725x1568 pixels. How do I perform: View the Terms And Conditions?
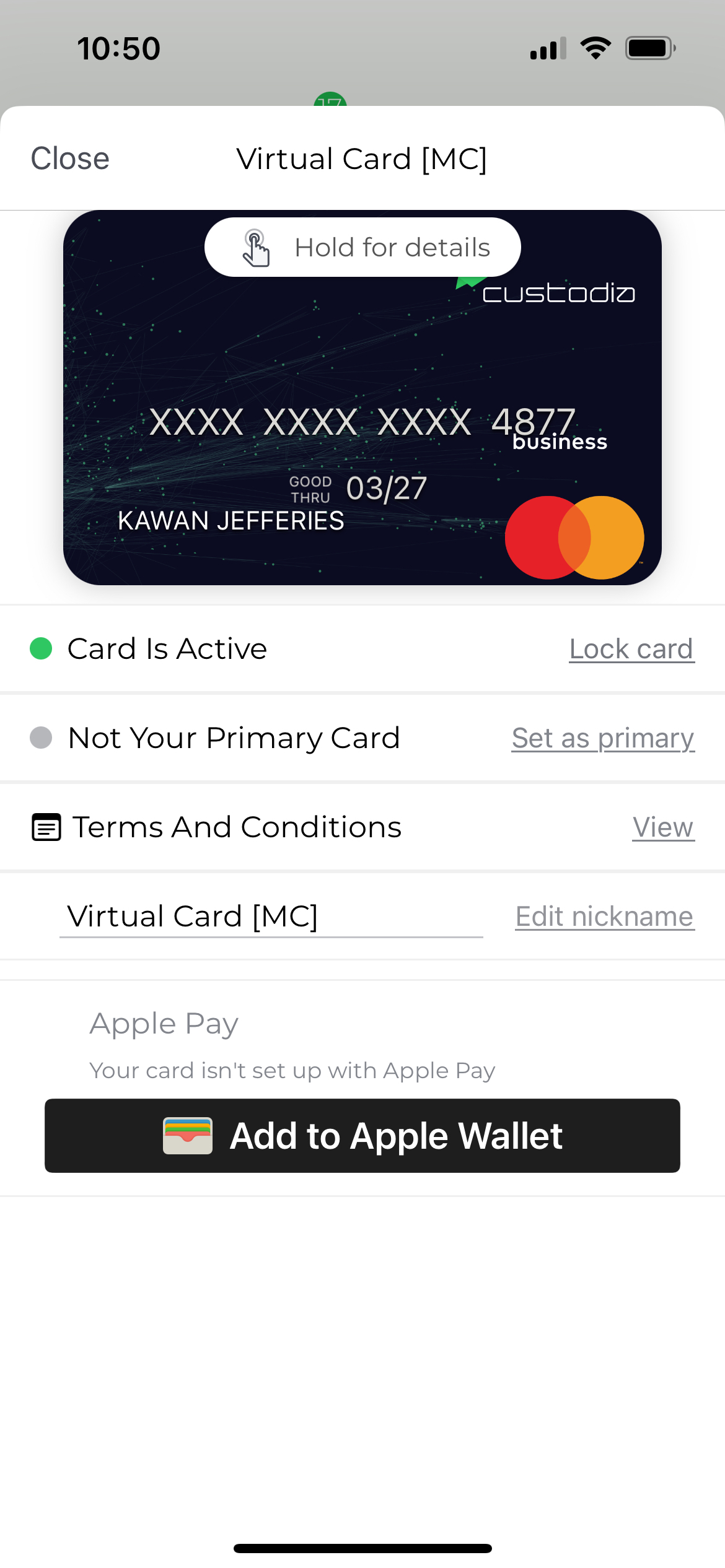(662, 827)
